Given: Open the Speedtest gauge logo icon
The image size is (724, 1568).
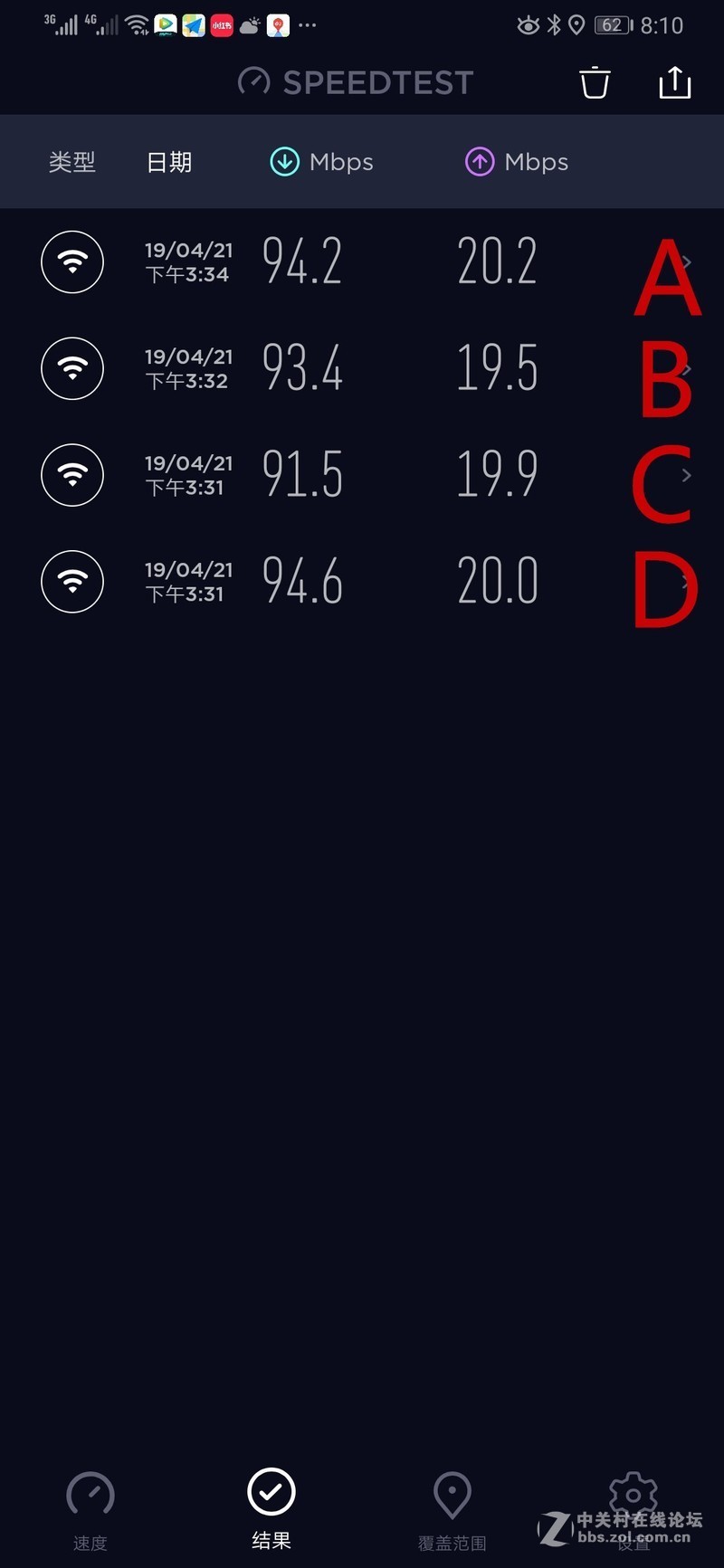Looking at the screenshot, I should pyautogui.click(x=254, y=81).
